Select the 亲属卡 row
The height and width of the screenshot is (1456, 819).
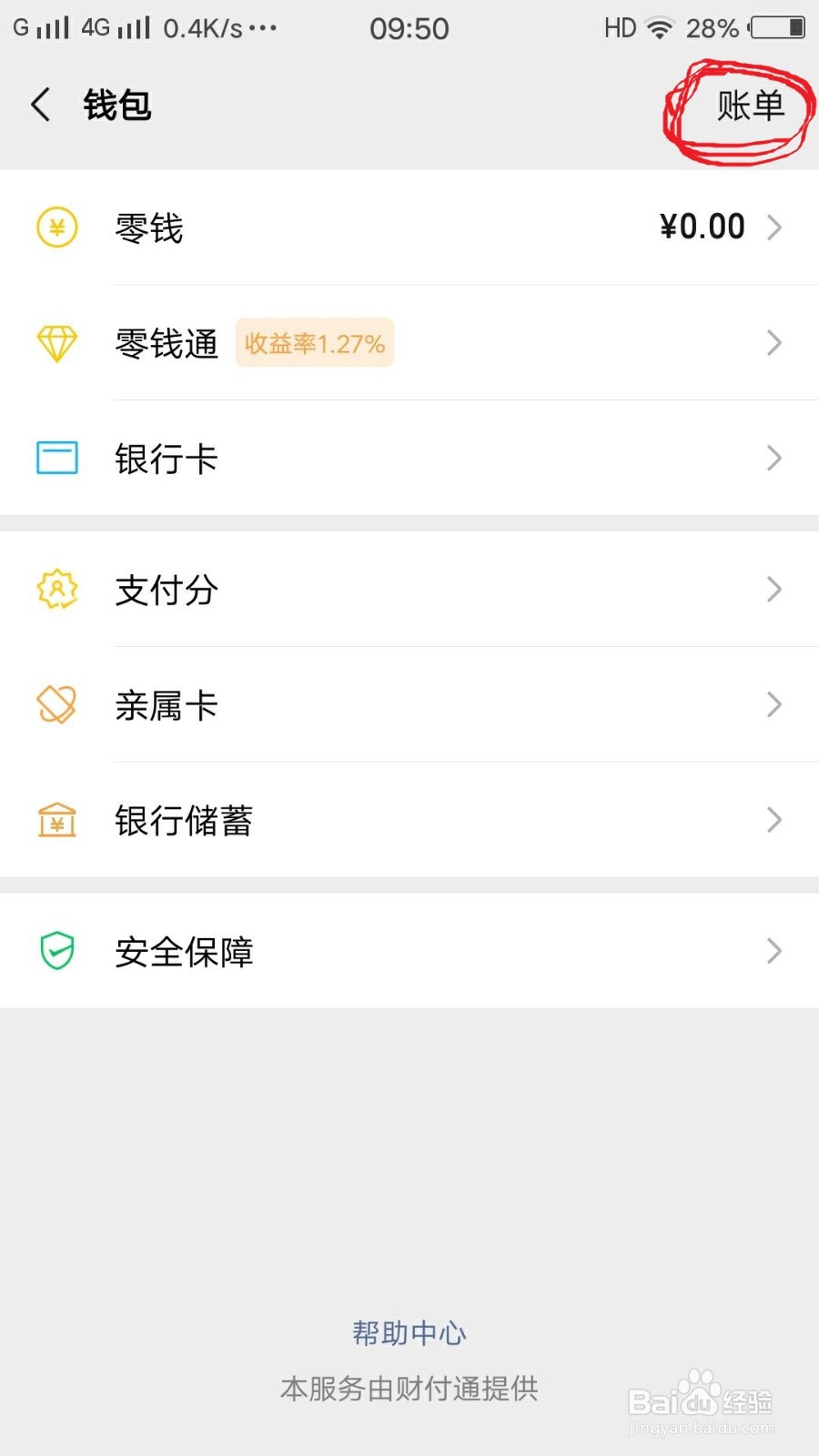(x=409, y=705)
